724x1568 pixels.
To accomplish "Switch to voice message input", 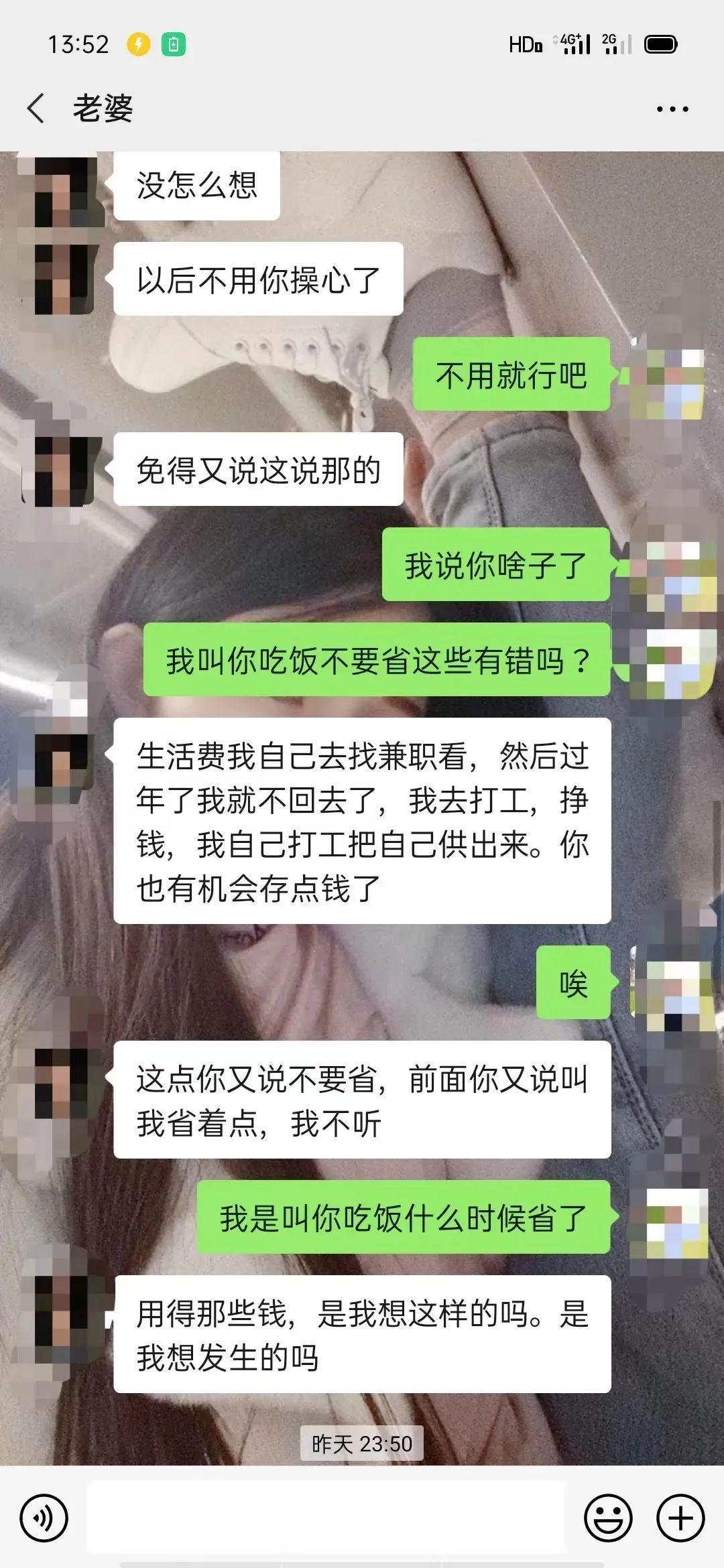I will [x=44, y=1518].
